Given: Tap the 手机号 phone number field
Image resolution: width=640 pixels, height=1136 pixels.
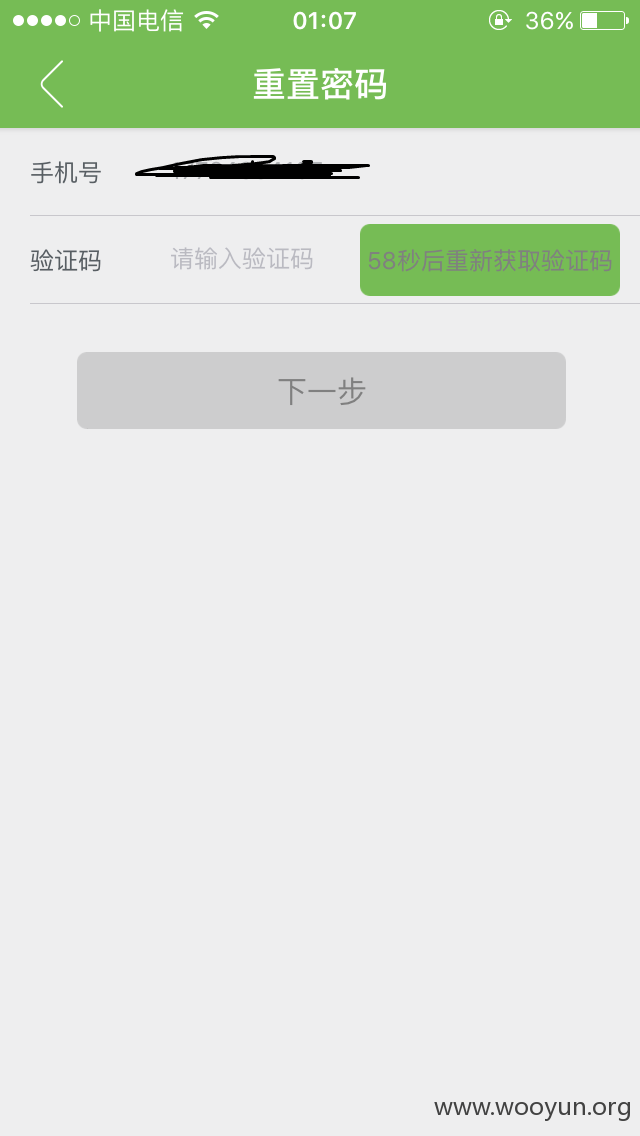Looking at the screenshot, I should 384,172.
